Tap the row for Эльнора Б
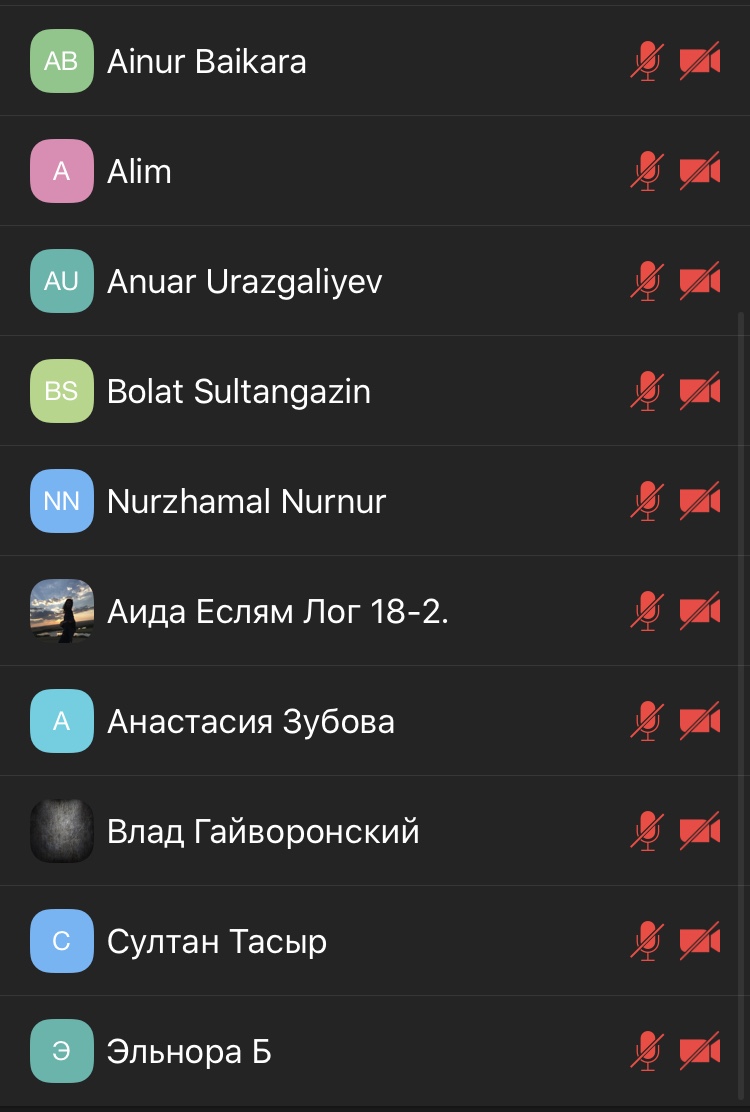Image resolution: width=750 pixels, height=1112 pixels. coord(189,1052)
